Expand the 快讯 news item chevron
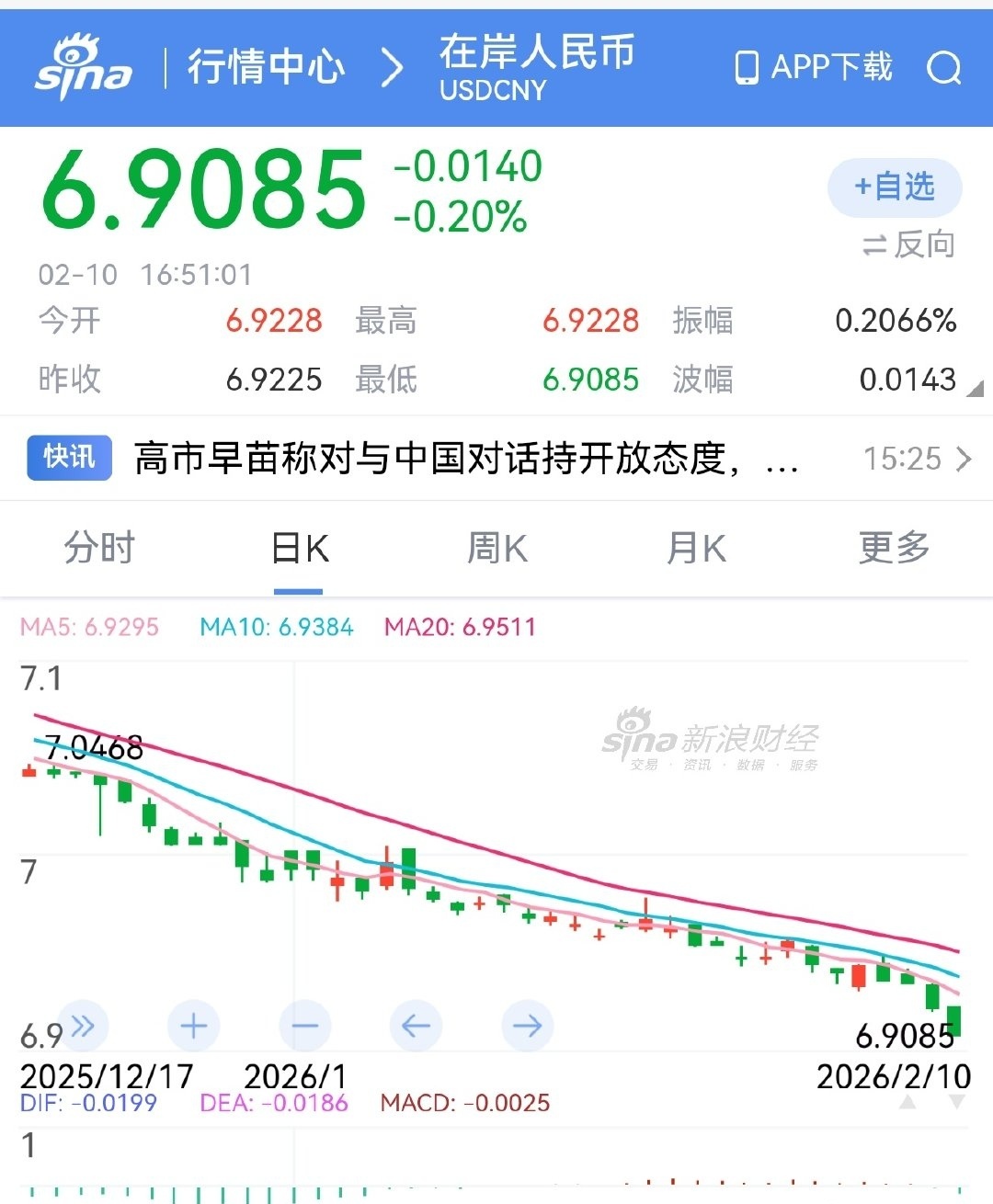 (x=961, y=458)
